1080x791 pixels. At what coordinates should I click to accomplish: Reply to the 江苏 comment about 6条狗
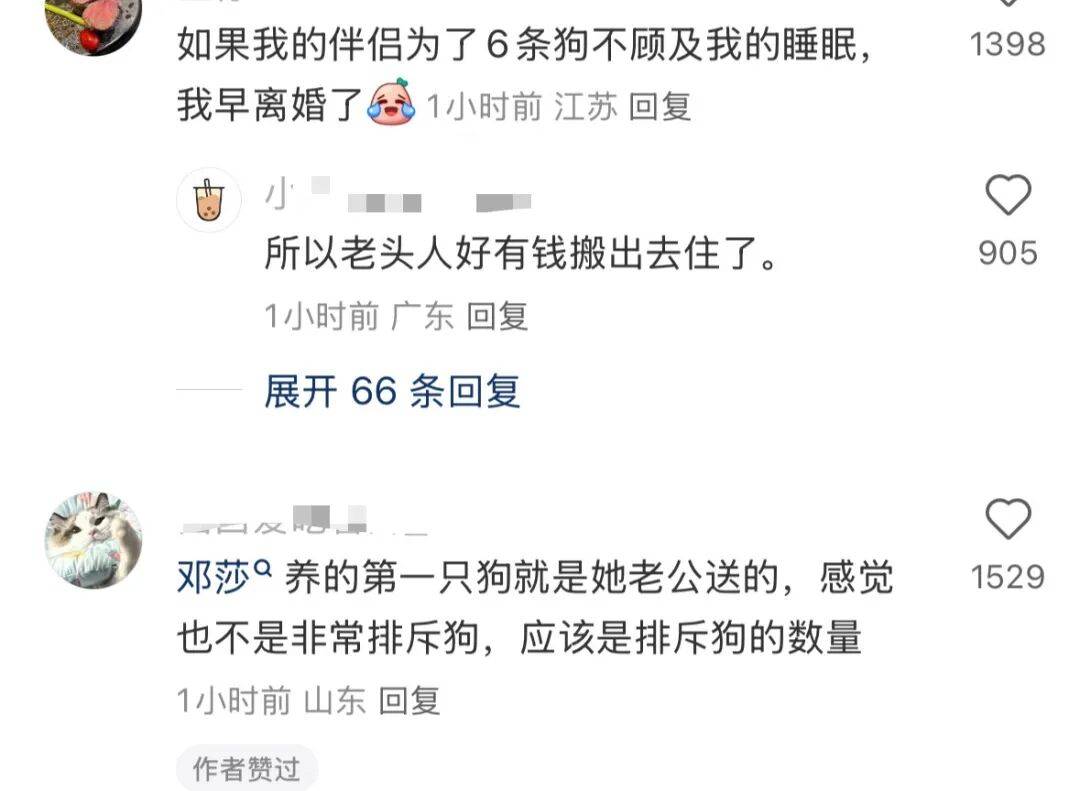click(660, 106)
